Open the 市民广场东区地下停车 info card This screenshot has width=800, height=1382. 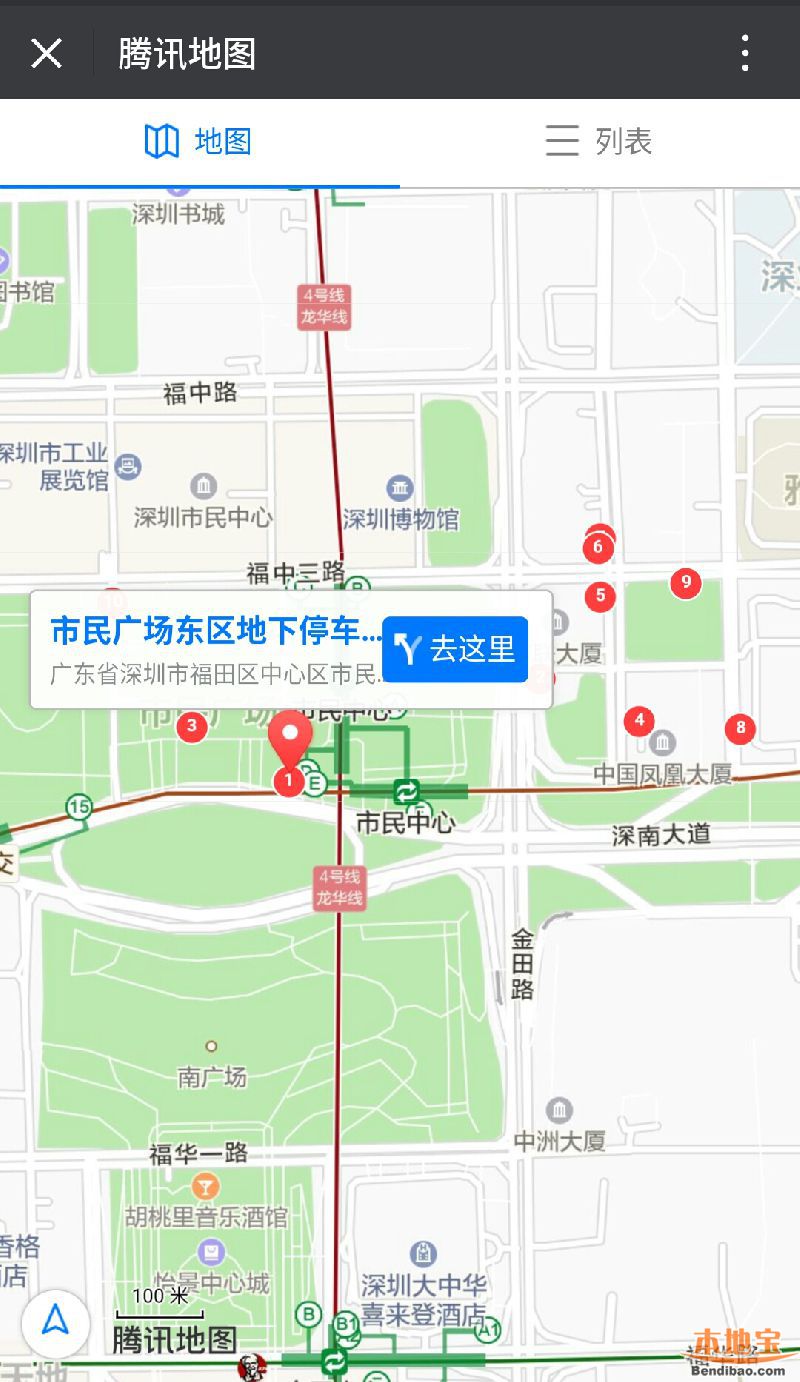[x=215, y=649]
